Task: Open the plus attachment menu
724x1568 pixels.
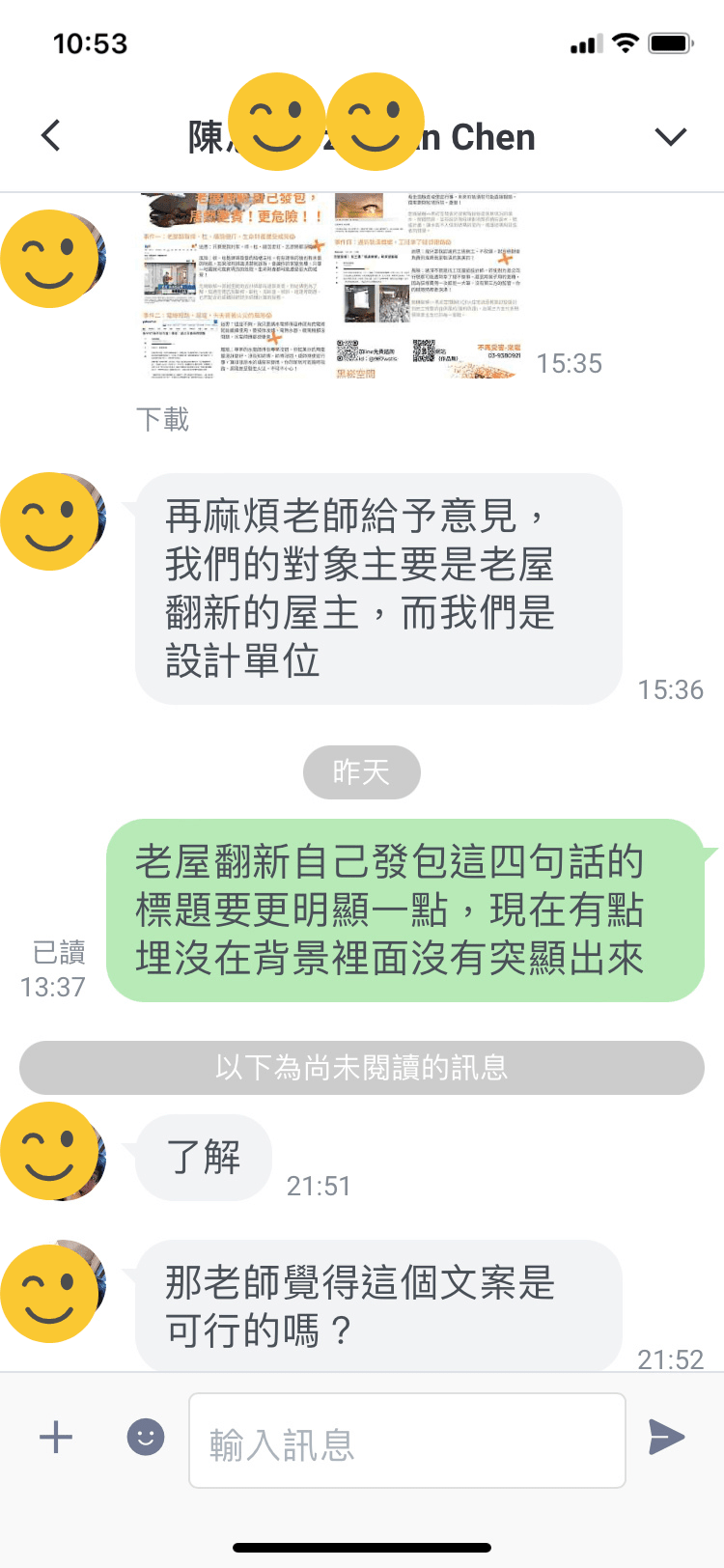Action: point(56,1438)
